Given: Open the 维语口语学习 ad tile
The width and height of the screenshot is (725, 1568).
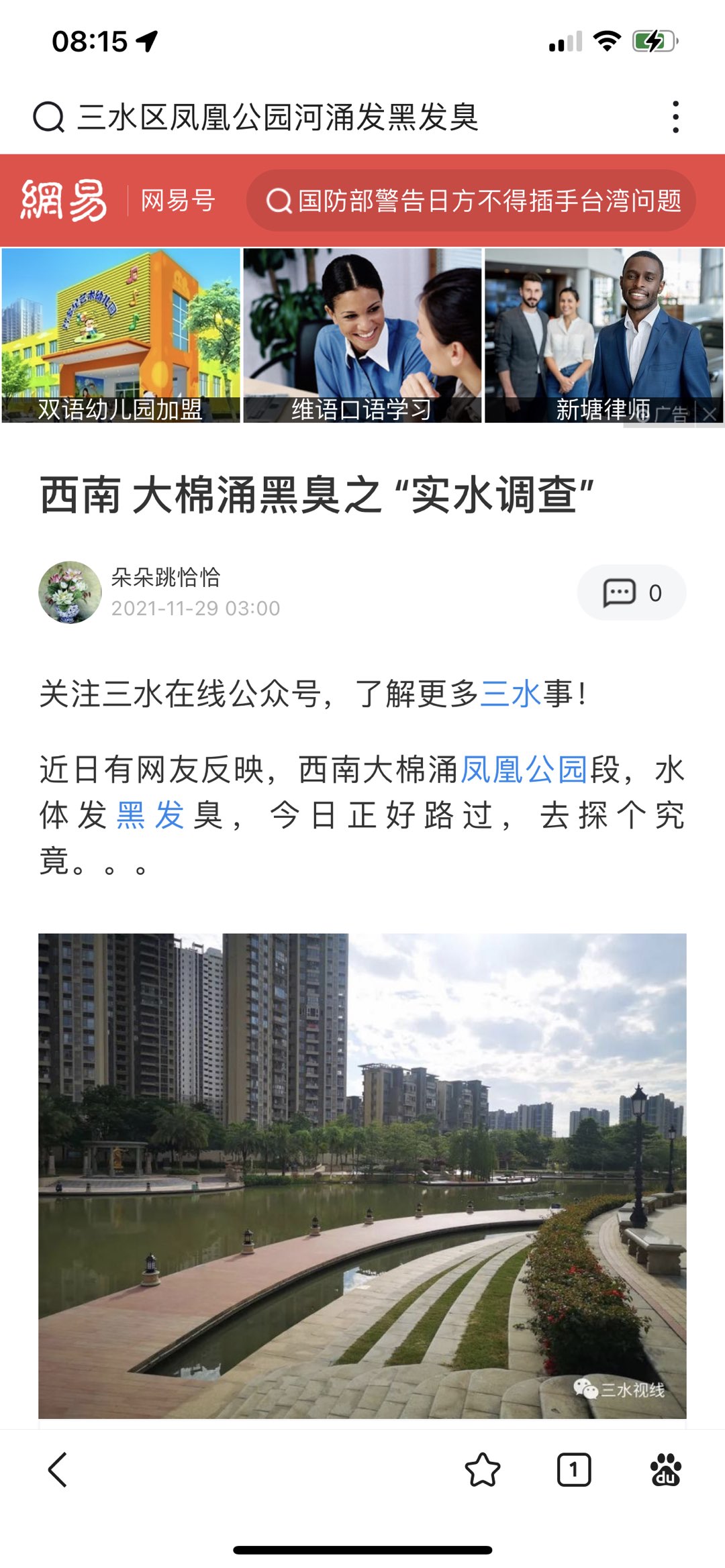Looking at the screenshot, I should [x=362, y=335].
